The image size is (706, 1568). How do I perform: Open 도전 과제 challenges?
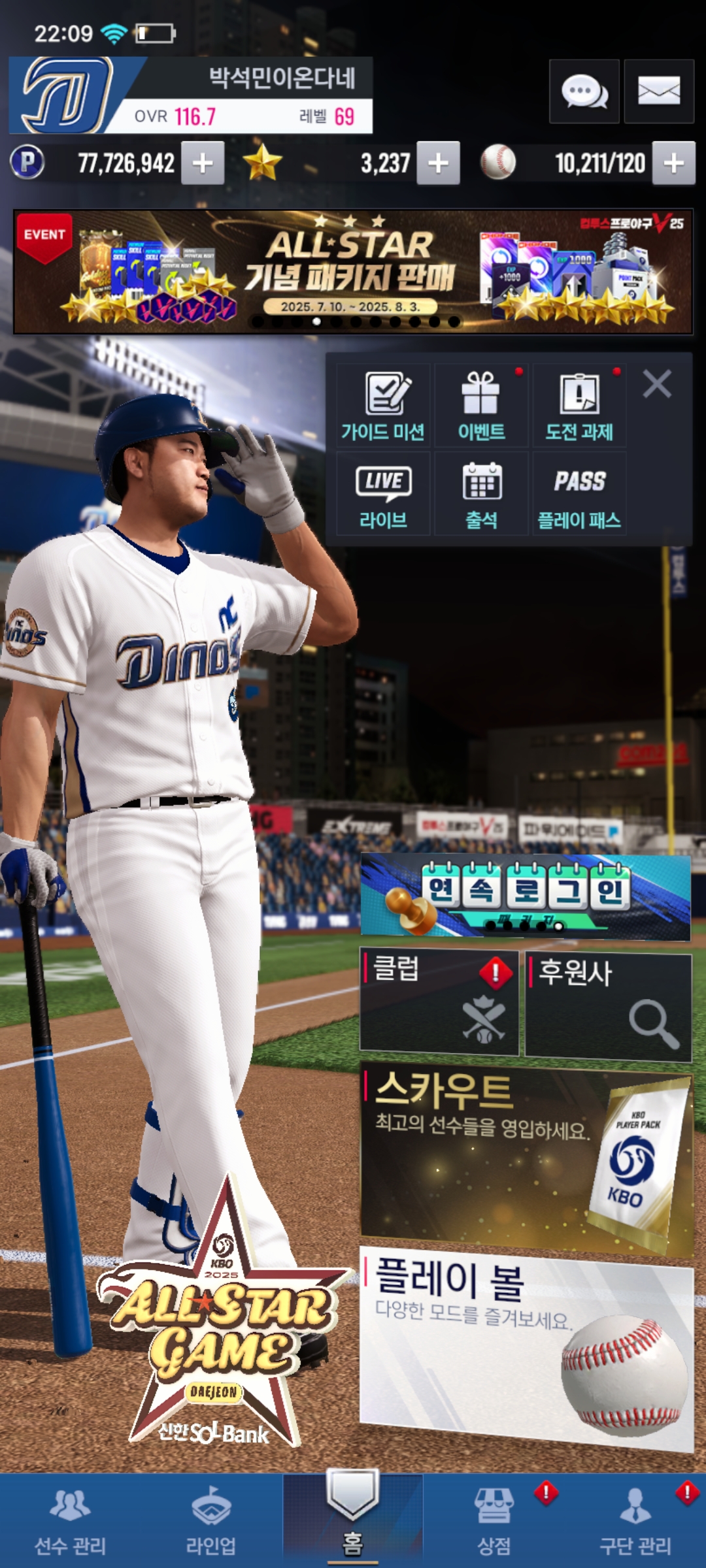[579, 406]
